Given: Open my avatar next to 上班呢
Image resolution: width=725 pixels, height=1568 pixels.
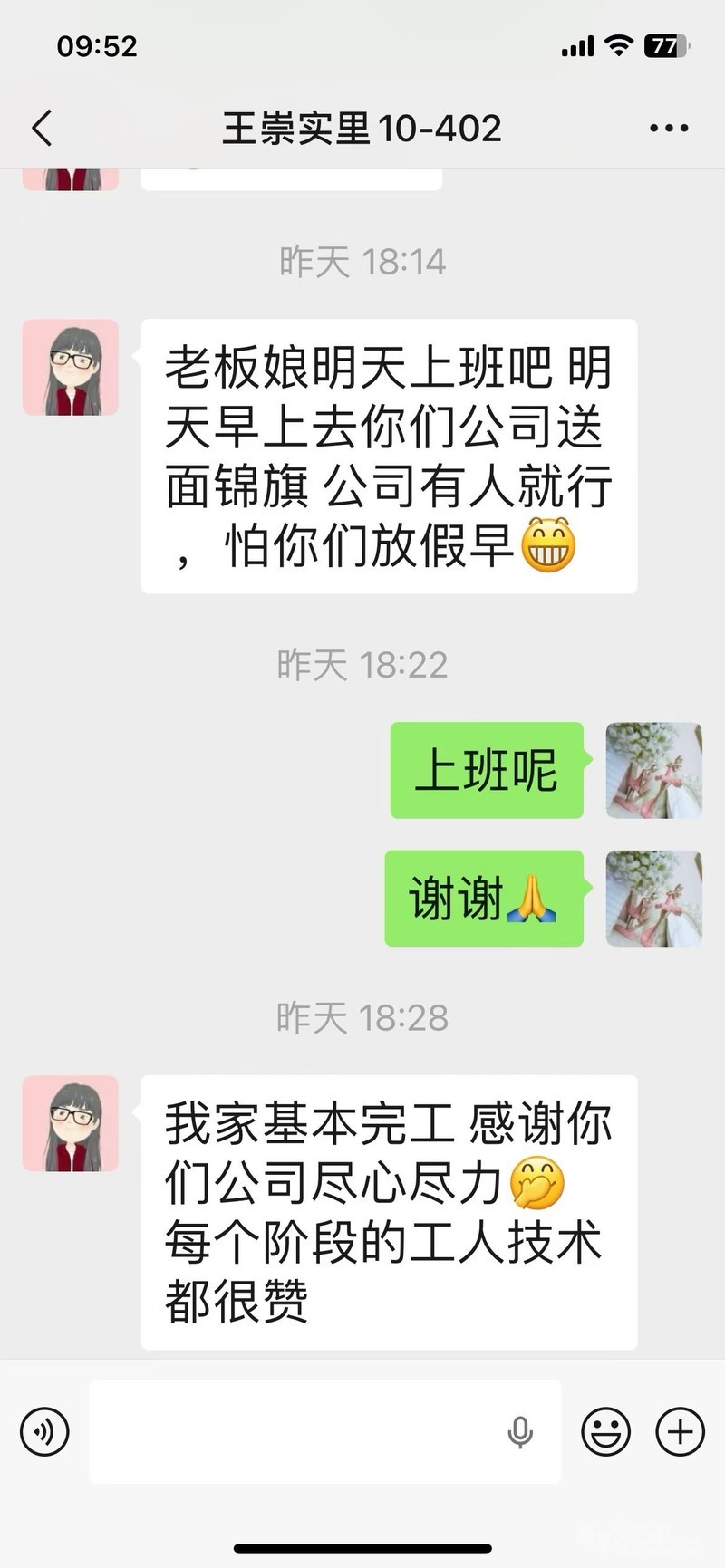Looking at the screenshot, I should coord(653,770).
